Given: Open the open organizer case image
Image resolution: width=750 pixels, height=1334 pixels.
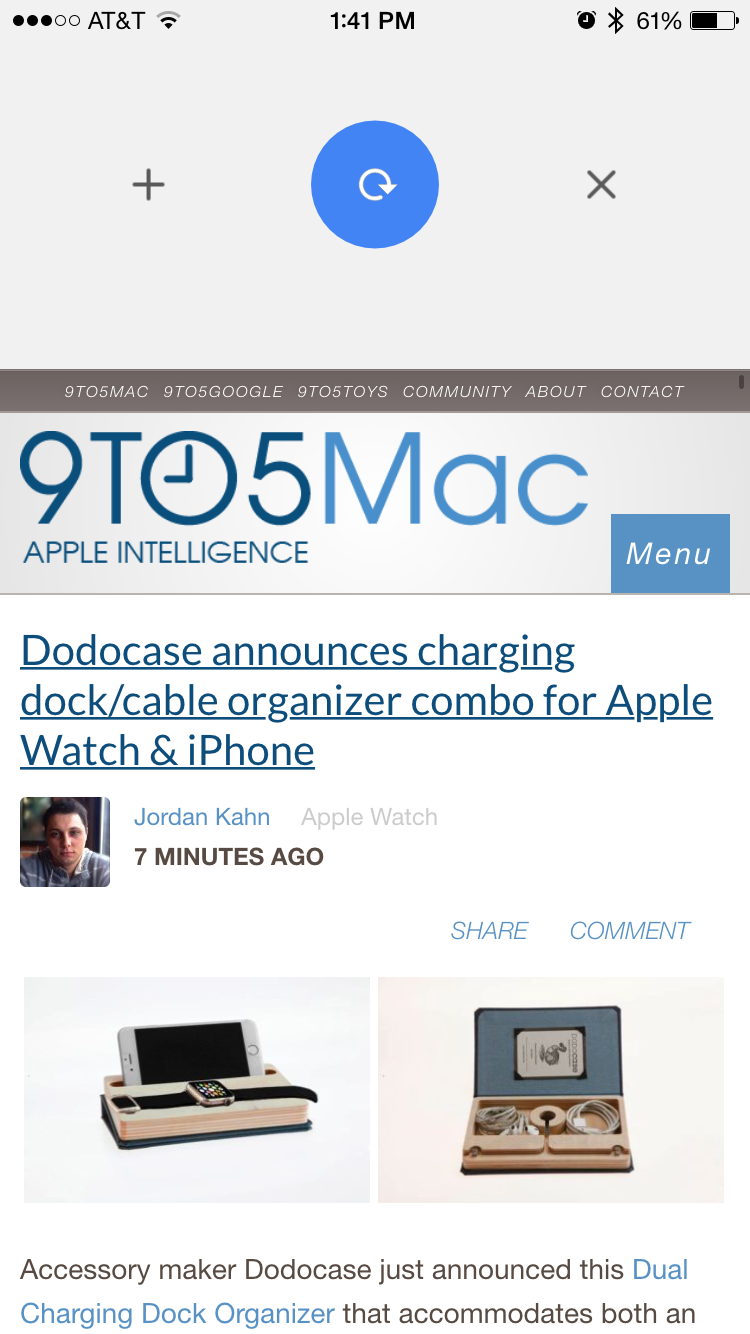Looking at the screenshot, I should [x=551, y=1090].
